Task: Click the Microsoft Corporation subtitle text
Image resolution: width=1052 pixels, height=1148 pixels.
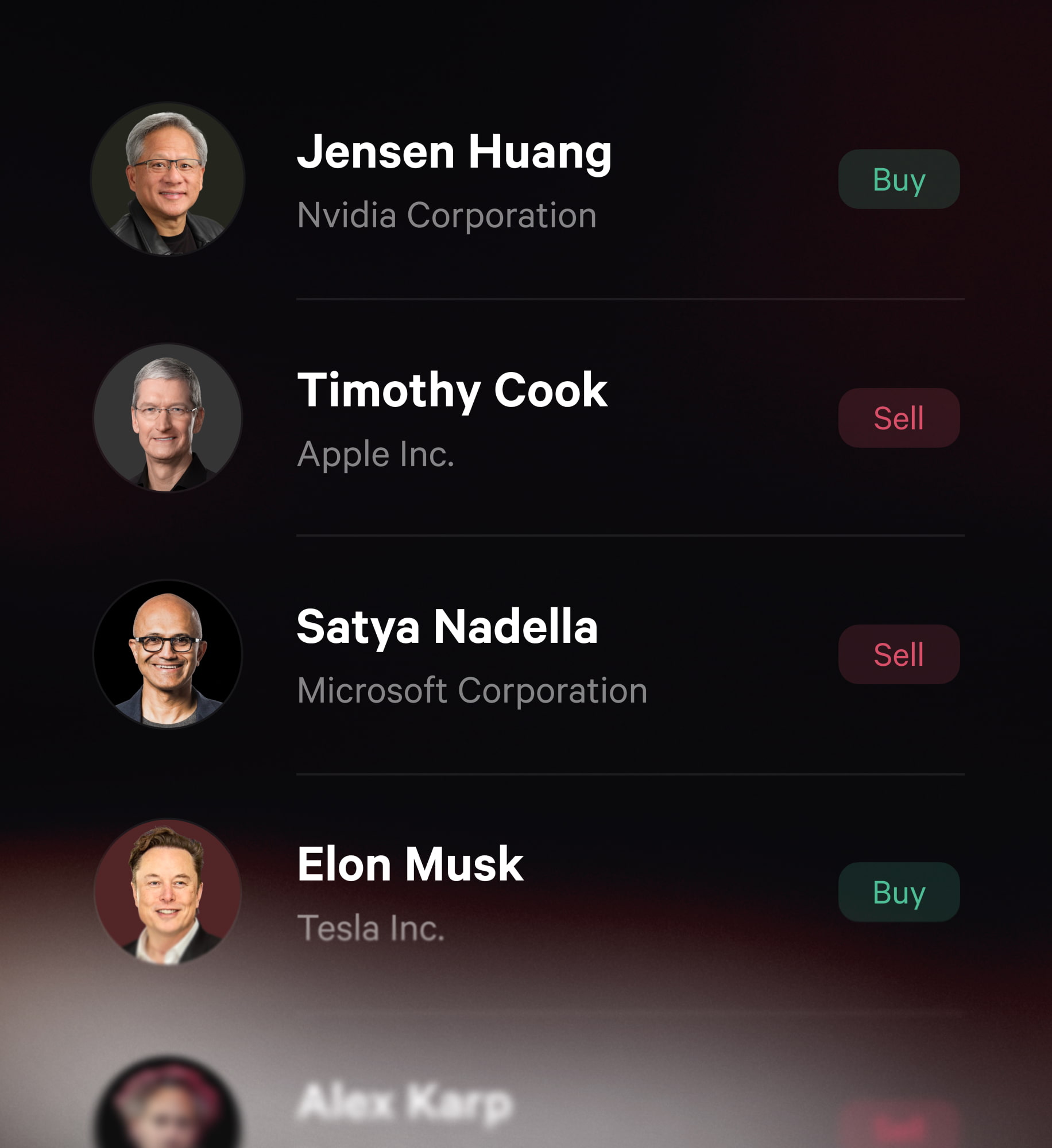Action: [x=471, y=691]
